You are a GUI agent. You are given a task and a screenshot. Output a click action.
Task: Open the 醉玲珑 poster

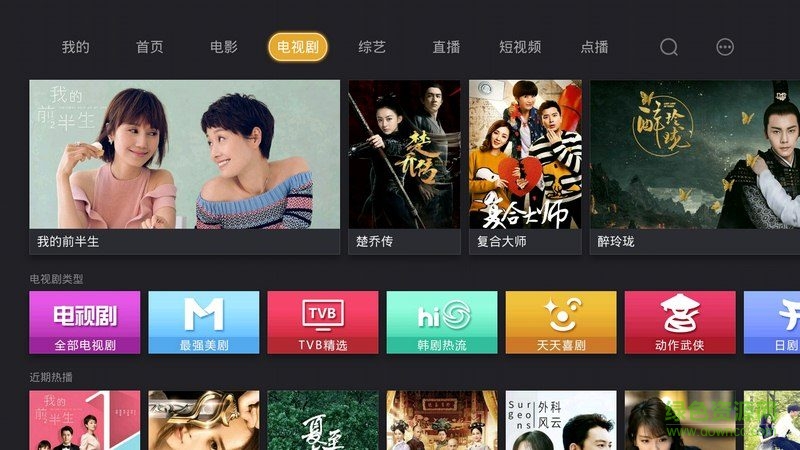695,166
